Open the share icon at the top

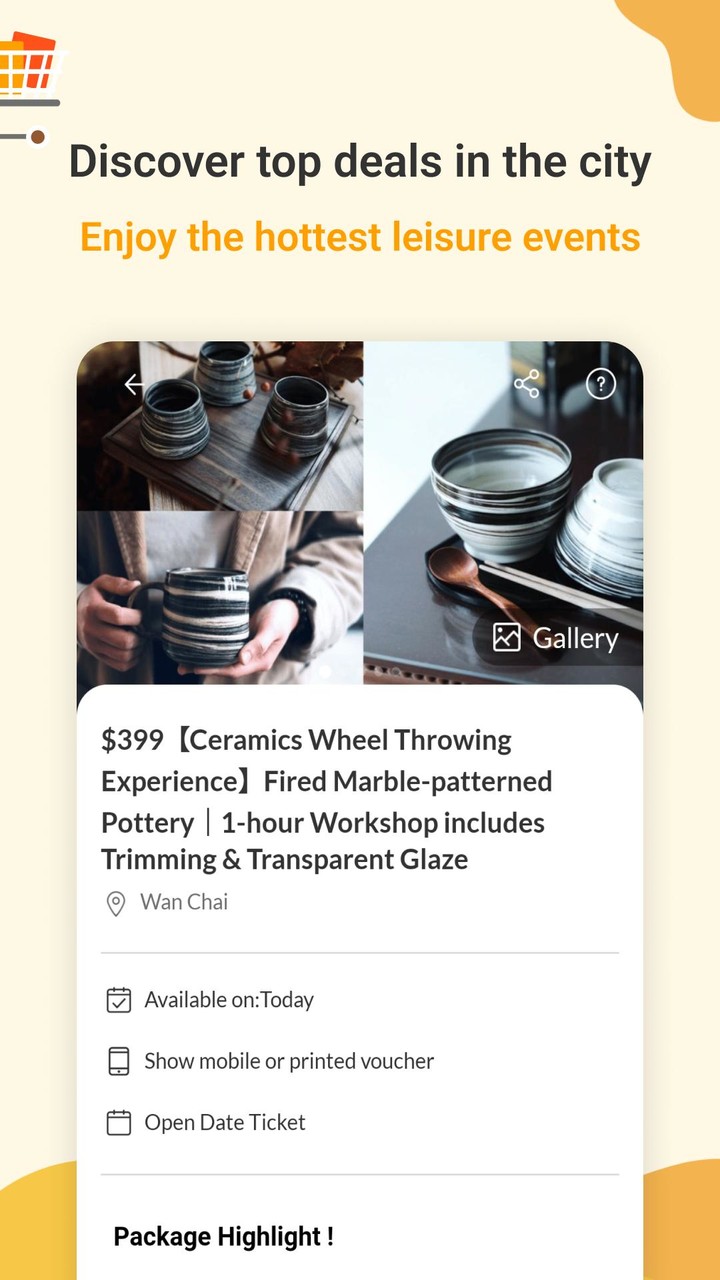click(x=527, y=384)
